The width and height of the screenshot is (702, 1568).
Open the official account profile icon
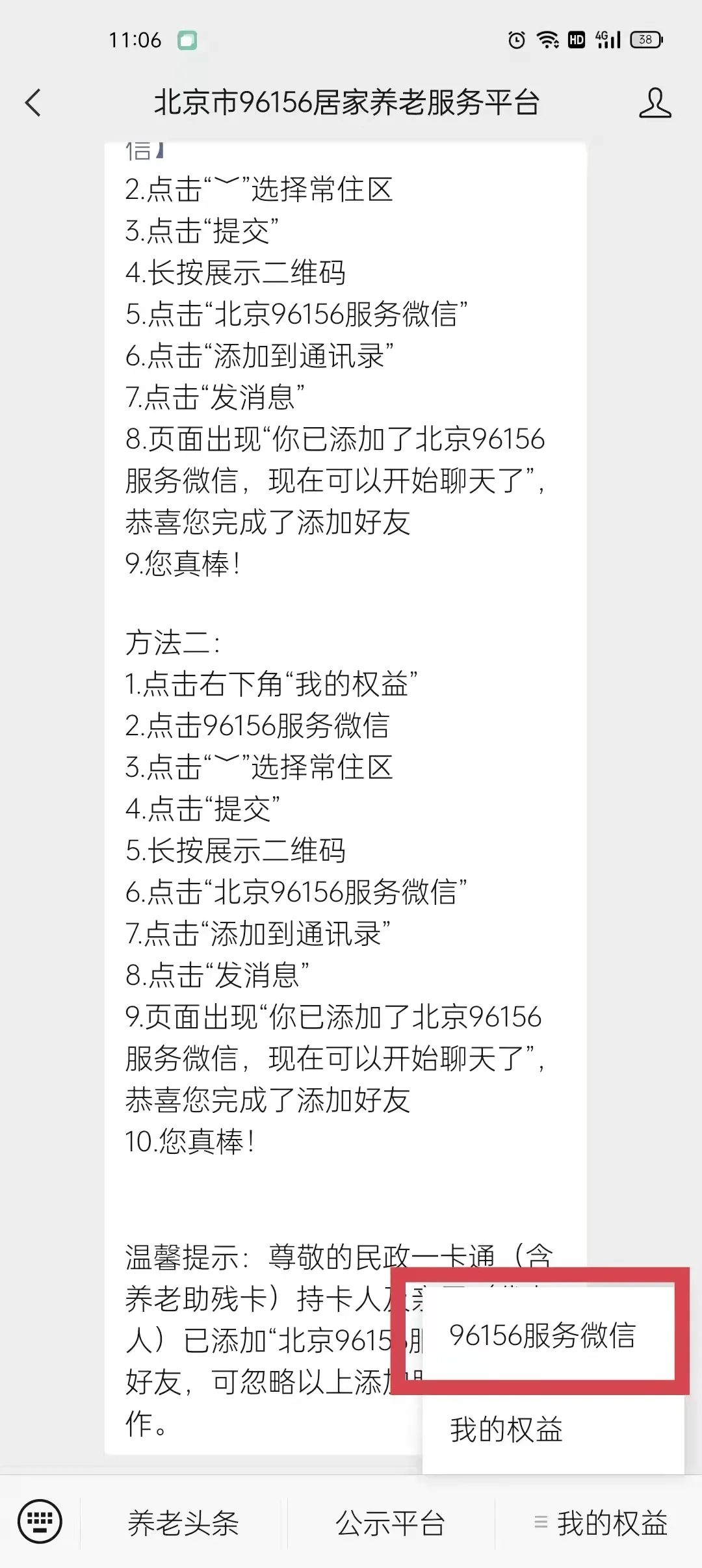pyautogui.click(x=654, y=103)
